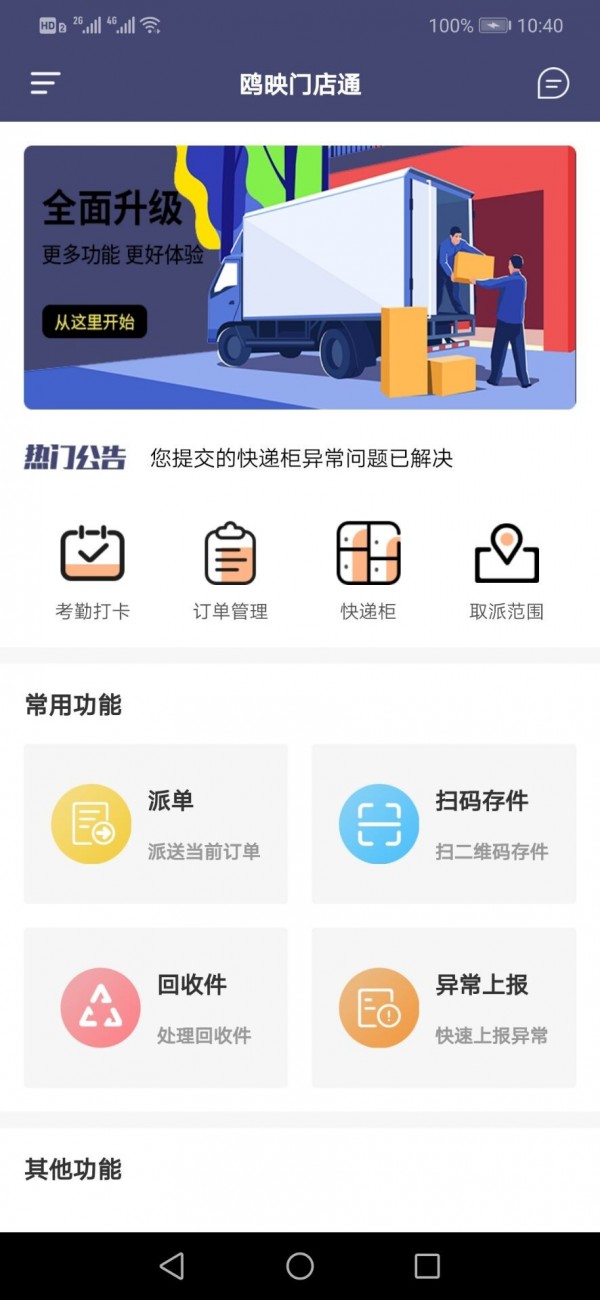Tap the 从这里开始 button on banner
The image size is (600, 1300).
point(94,322)
